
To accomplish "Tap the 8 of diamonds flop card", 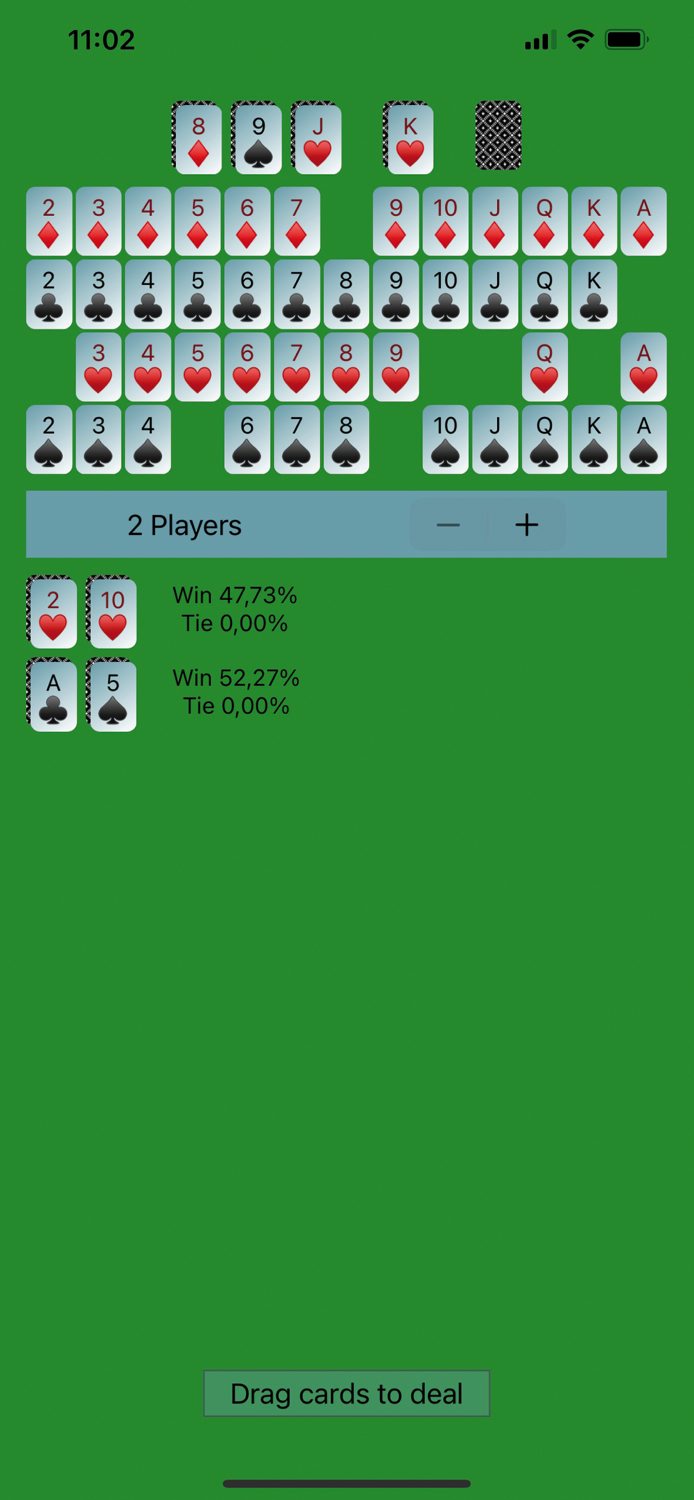I will point(197,139).
